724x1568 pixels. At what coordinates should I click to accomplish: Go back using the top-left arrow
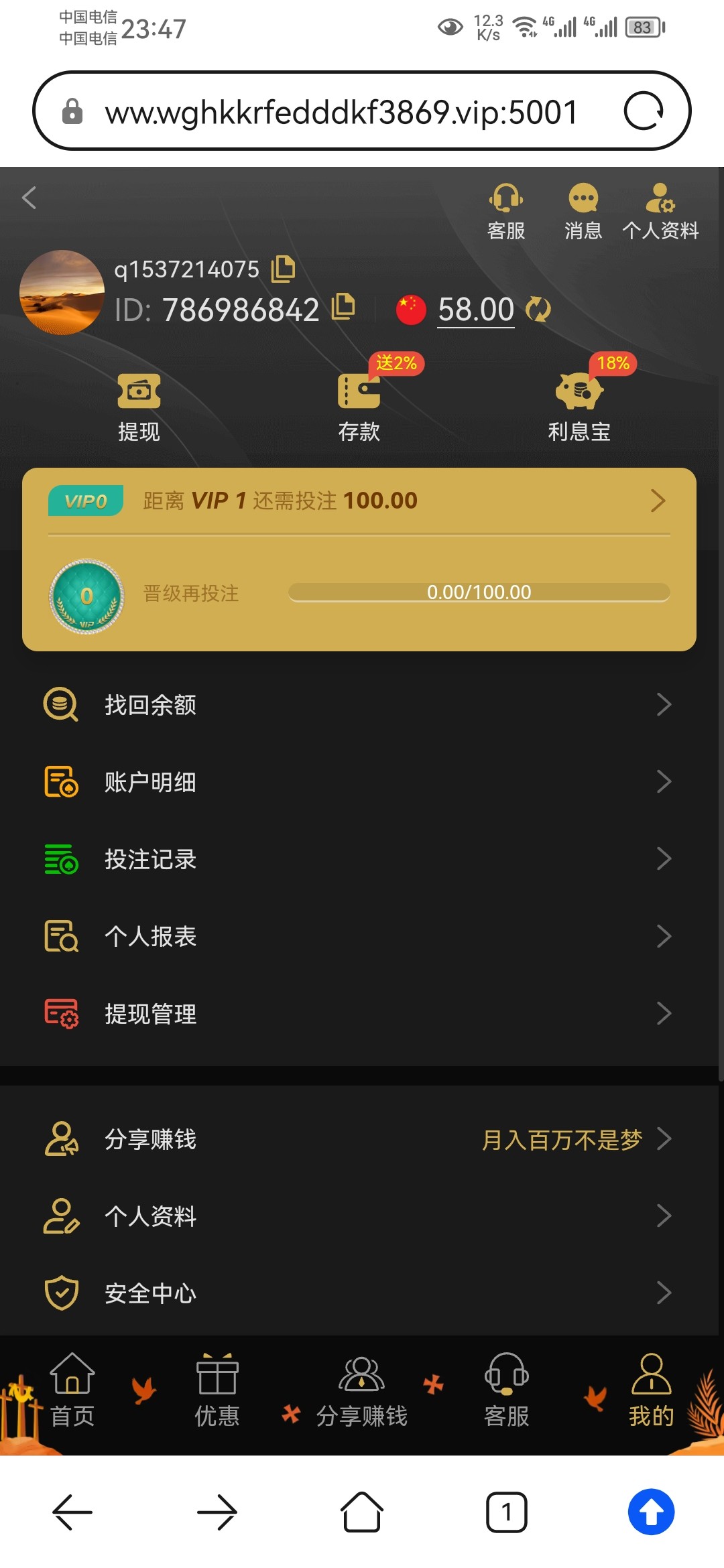click(29, 198)
